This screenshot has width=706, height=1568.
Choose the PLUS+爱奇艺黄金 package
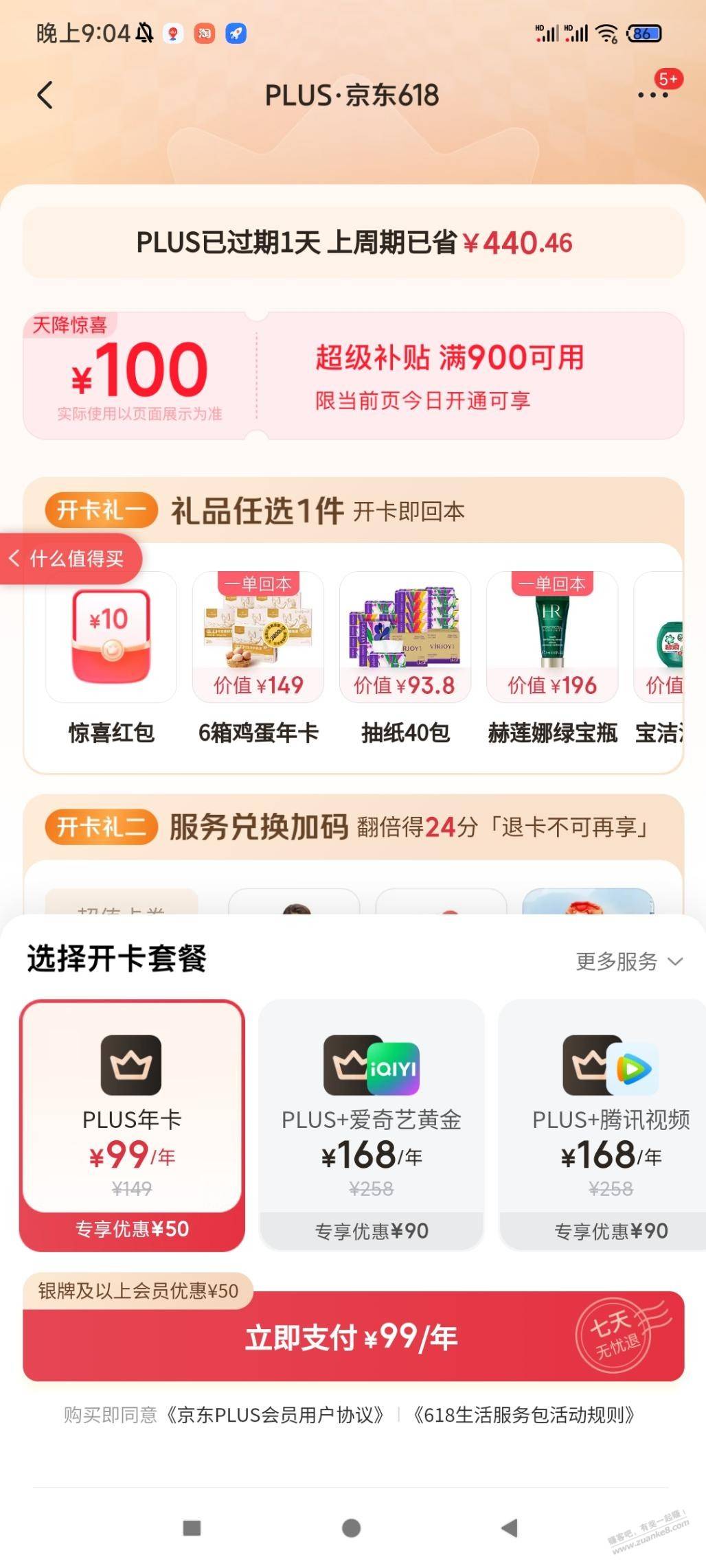tap(372, 1125)
